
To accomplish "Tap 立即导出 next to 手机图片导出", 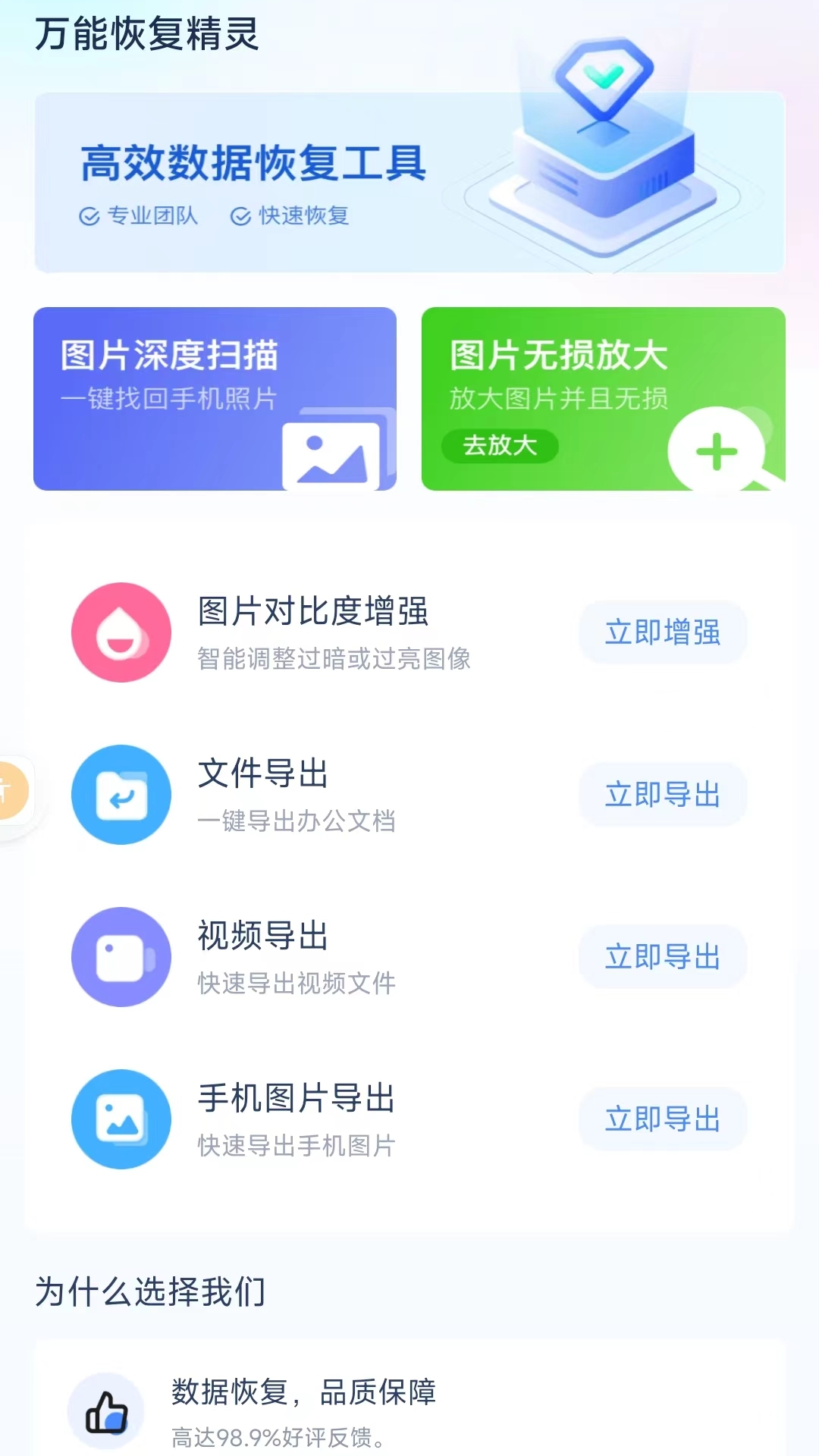I will point(663,1119).
